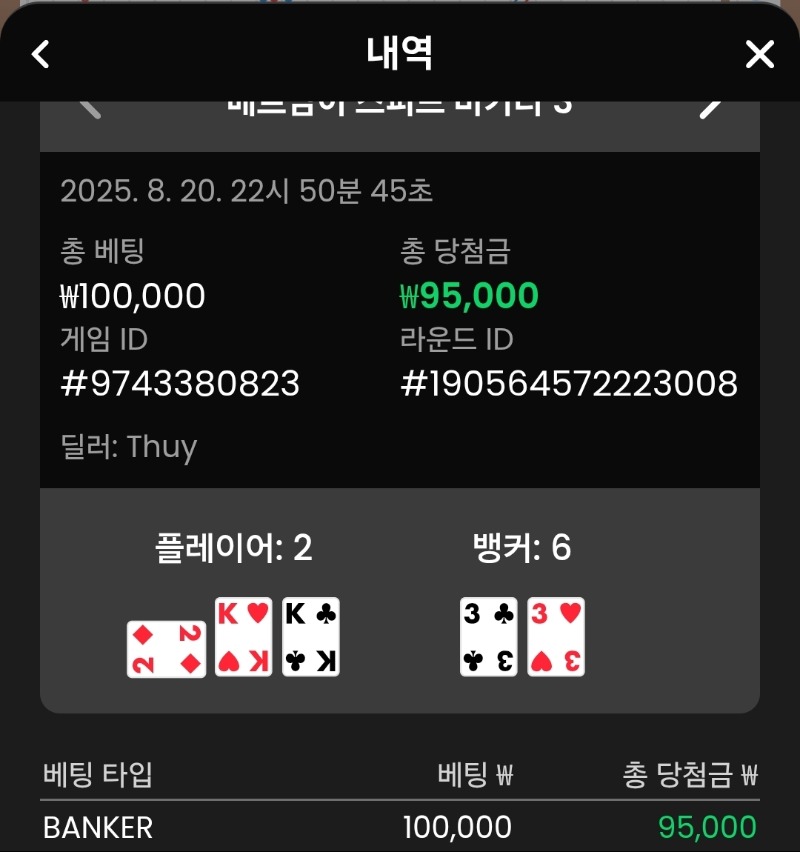800x852 pixels.
Task: Show the next game record
Action: (x=712, y=107)
